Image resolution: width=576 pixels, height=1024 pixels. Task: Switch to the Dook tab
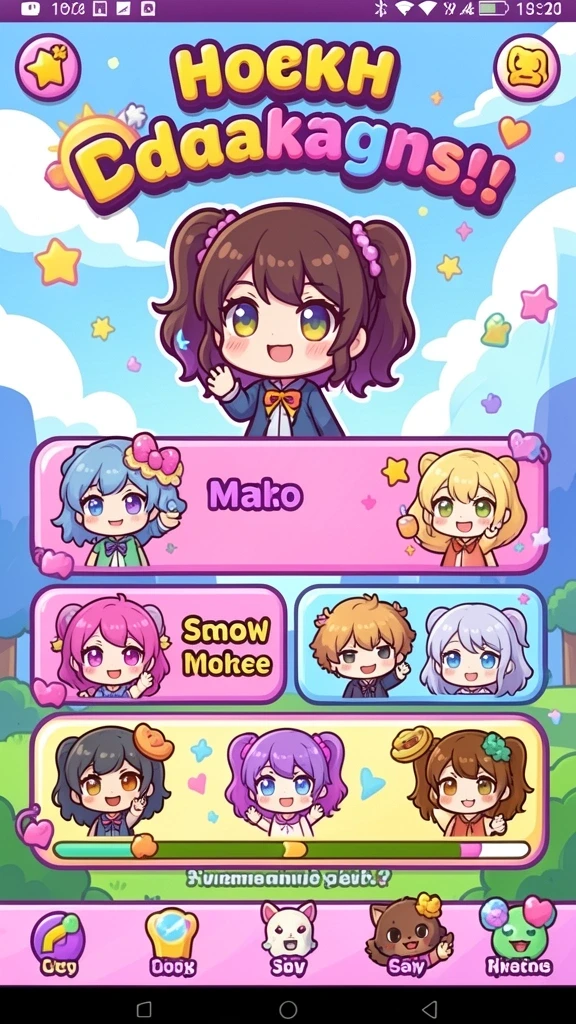171,943
